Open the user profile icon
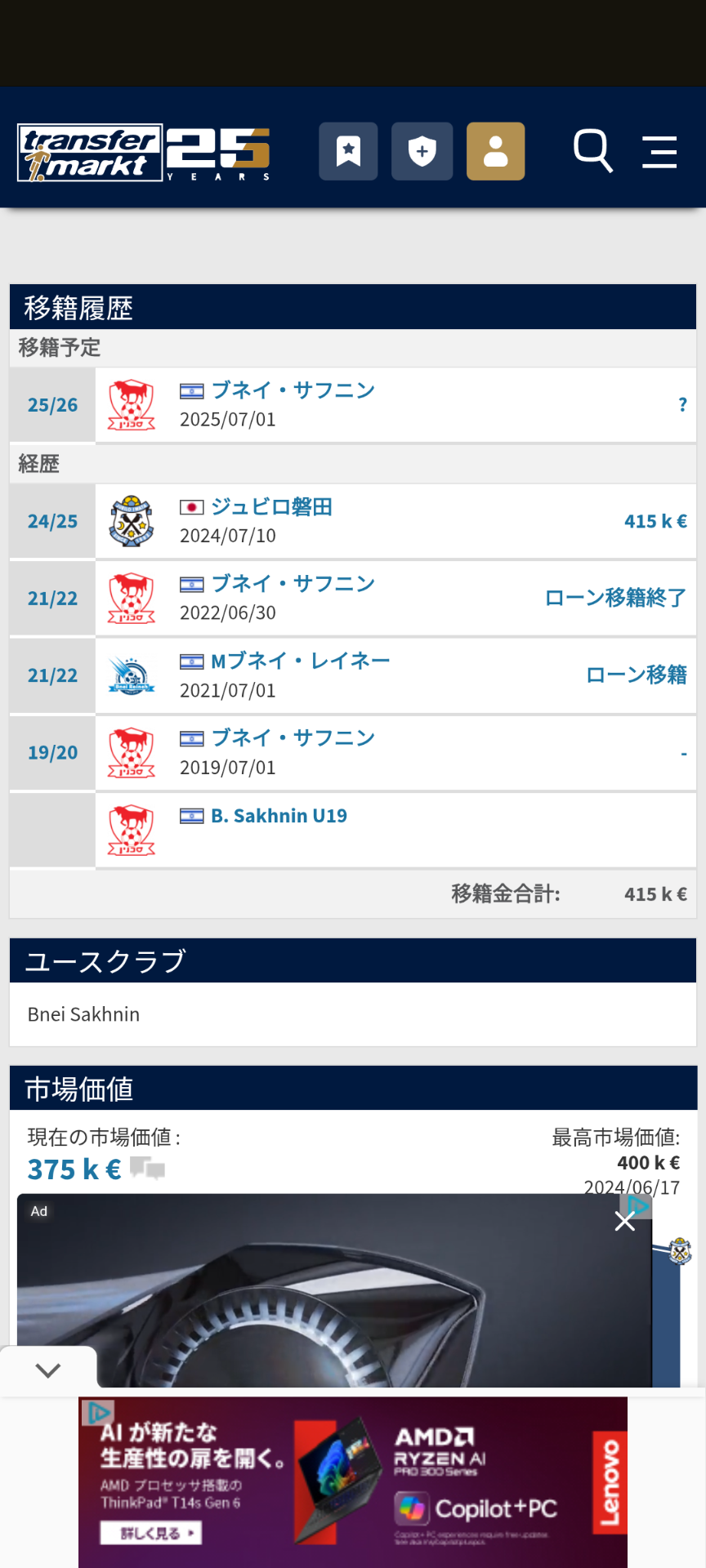 [495, 151]
